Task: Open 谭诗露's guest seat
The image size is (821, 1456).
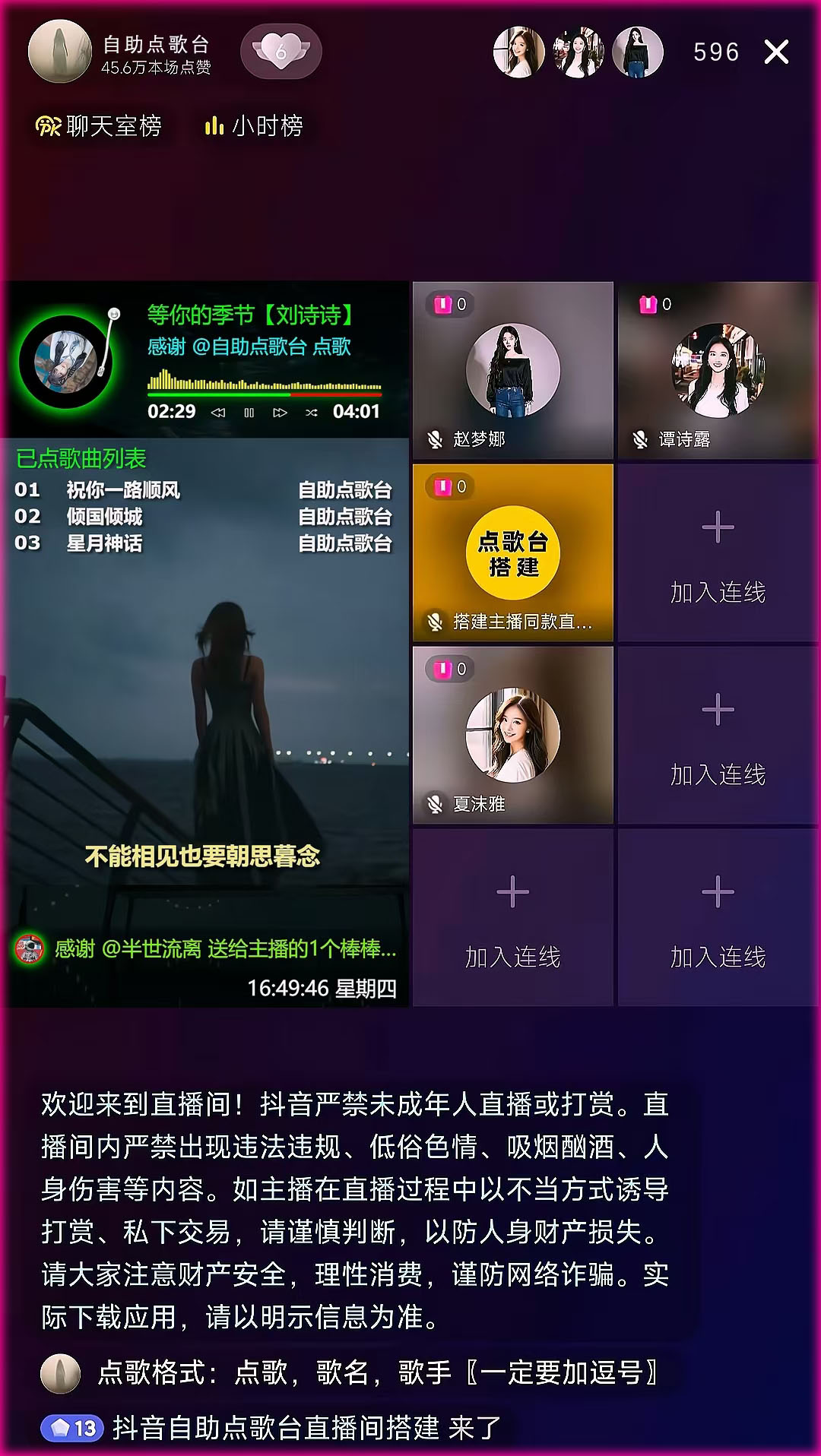Action: pyautogui.click(x=718, y=370)
